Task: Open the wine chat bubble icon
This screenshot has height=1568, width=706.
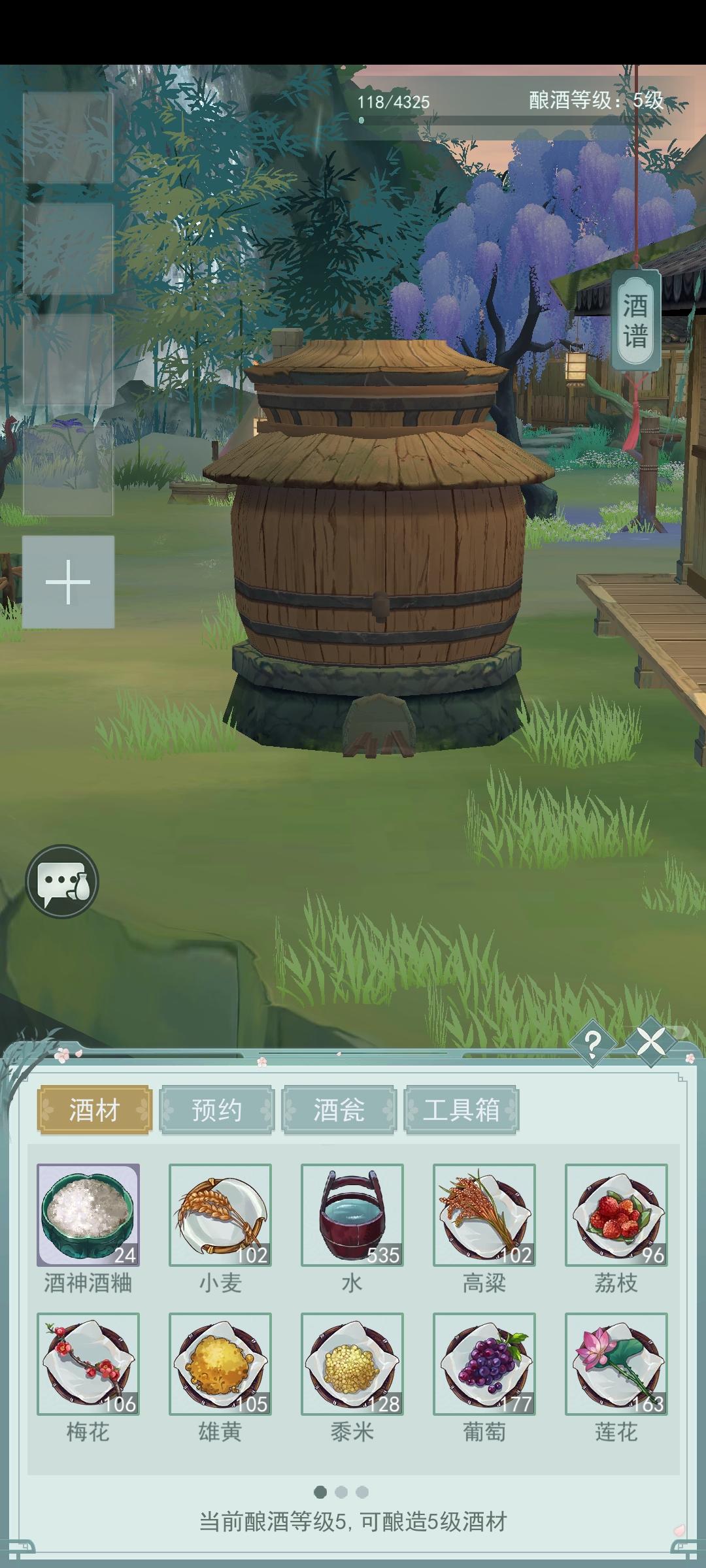Action: pyautogui.click(x=63, y=879)
